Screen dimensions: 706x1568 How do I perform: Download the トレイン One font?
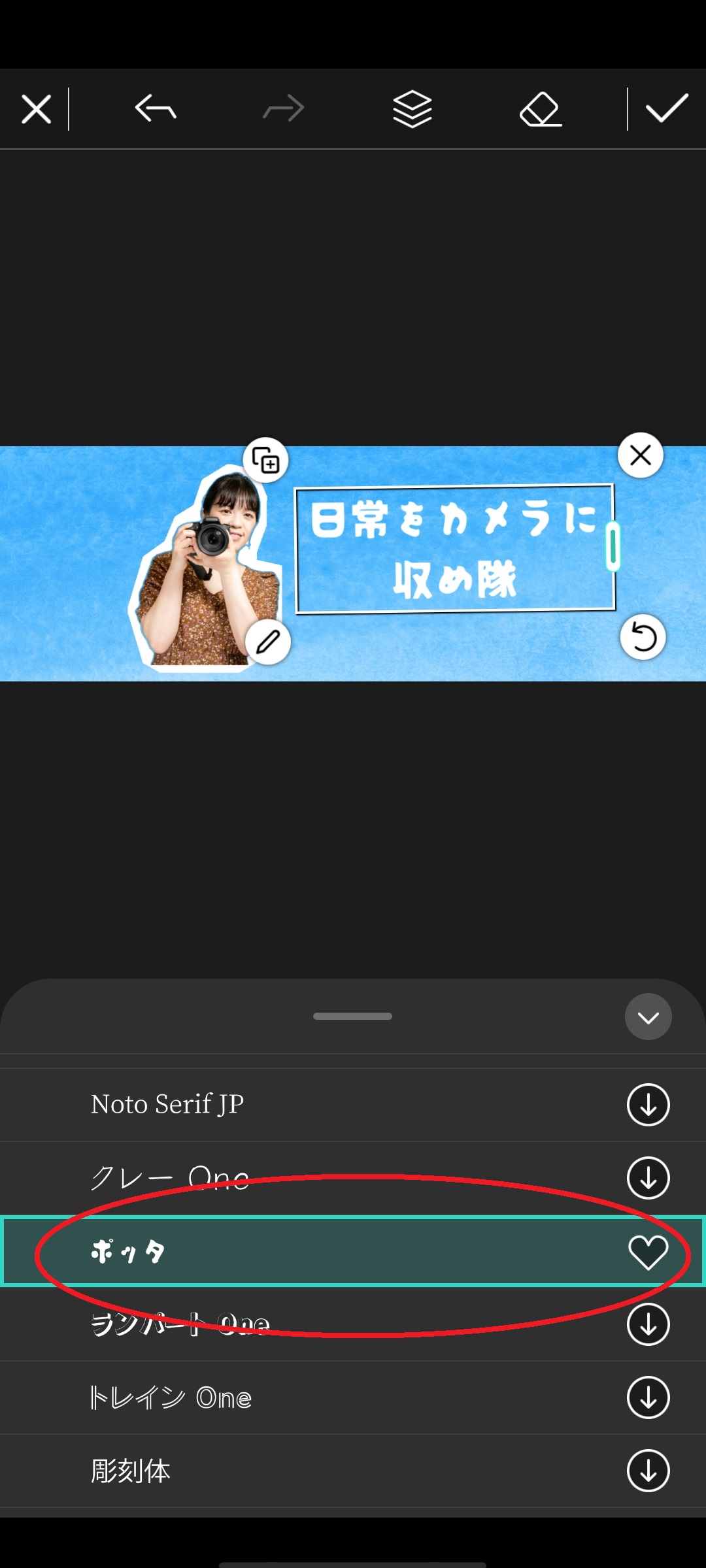(x=648, y=1398)
